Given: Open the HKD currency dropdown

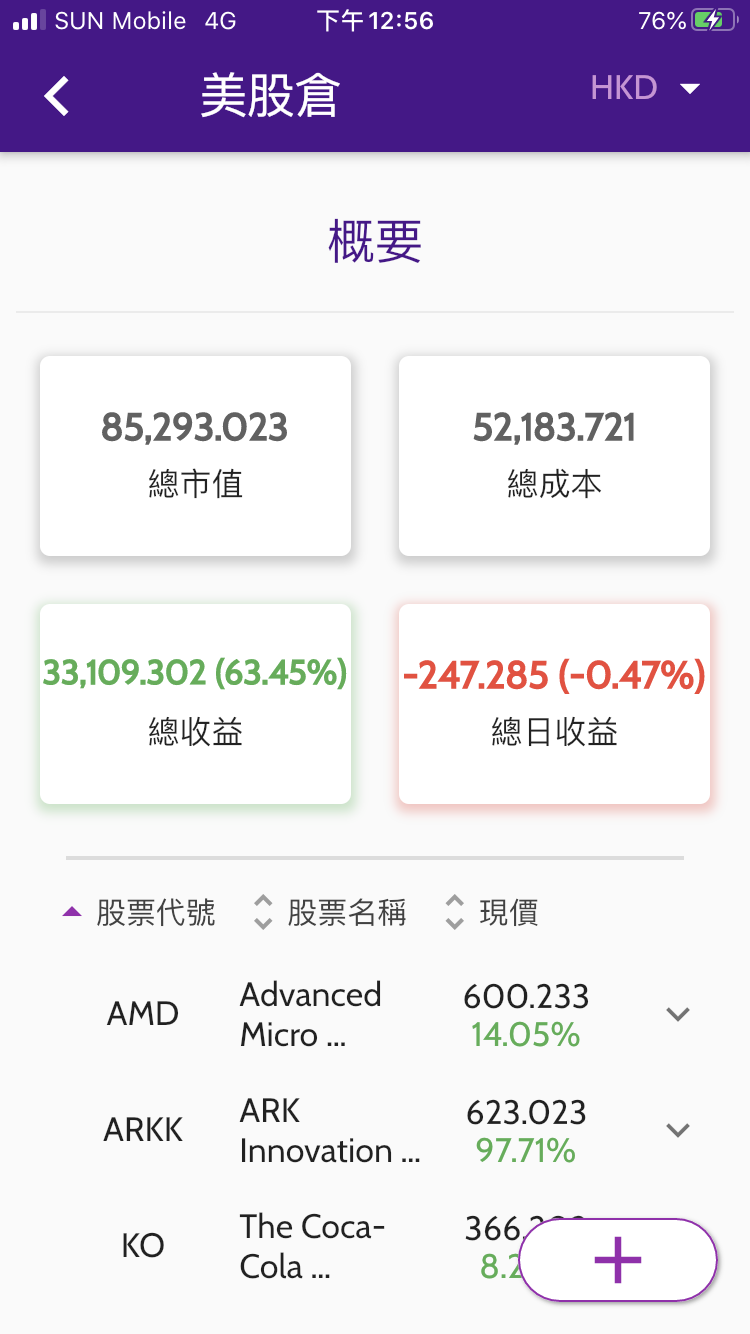Looking at the screenshot, I should pos(645,88).
